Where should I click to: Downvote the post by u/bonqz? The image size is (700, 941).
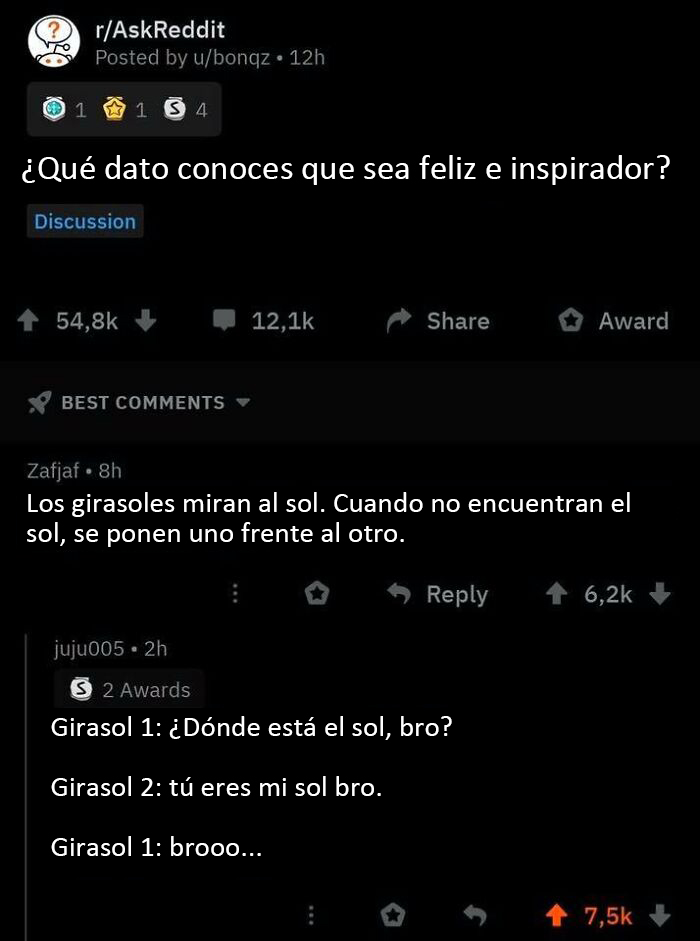[x=146, y=321]
